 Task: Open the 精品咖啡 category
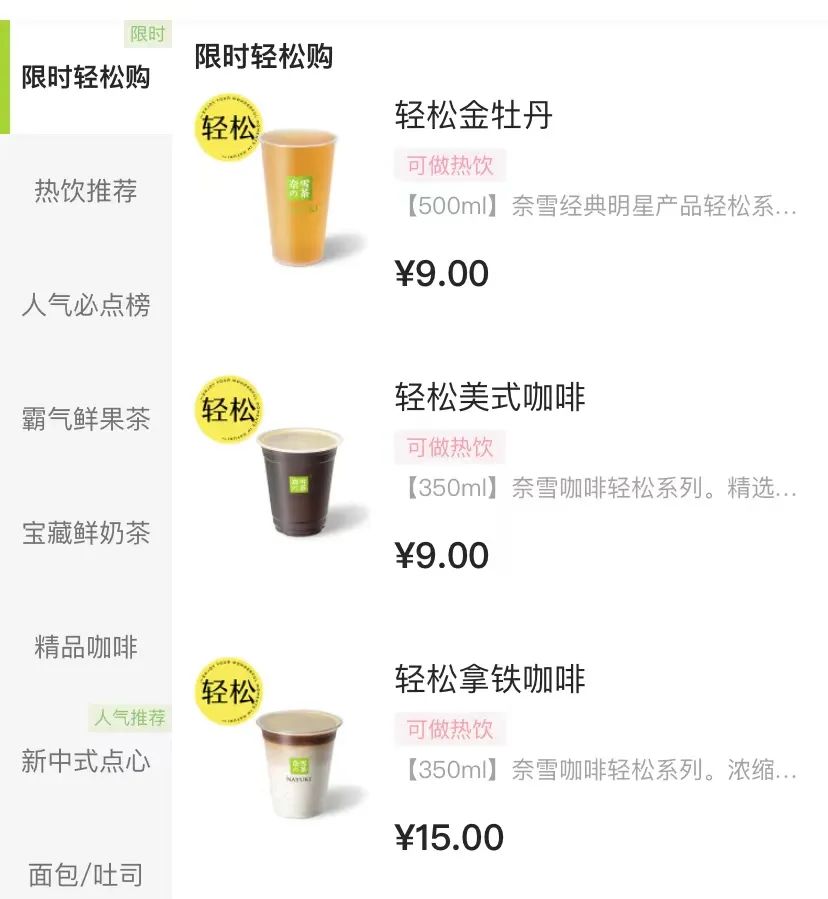tap(86, 647)
